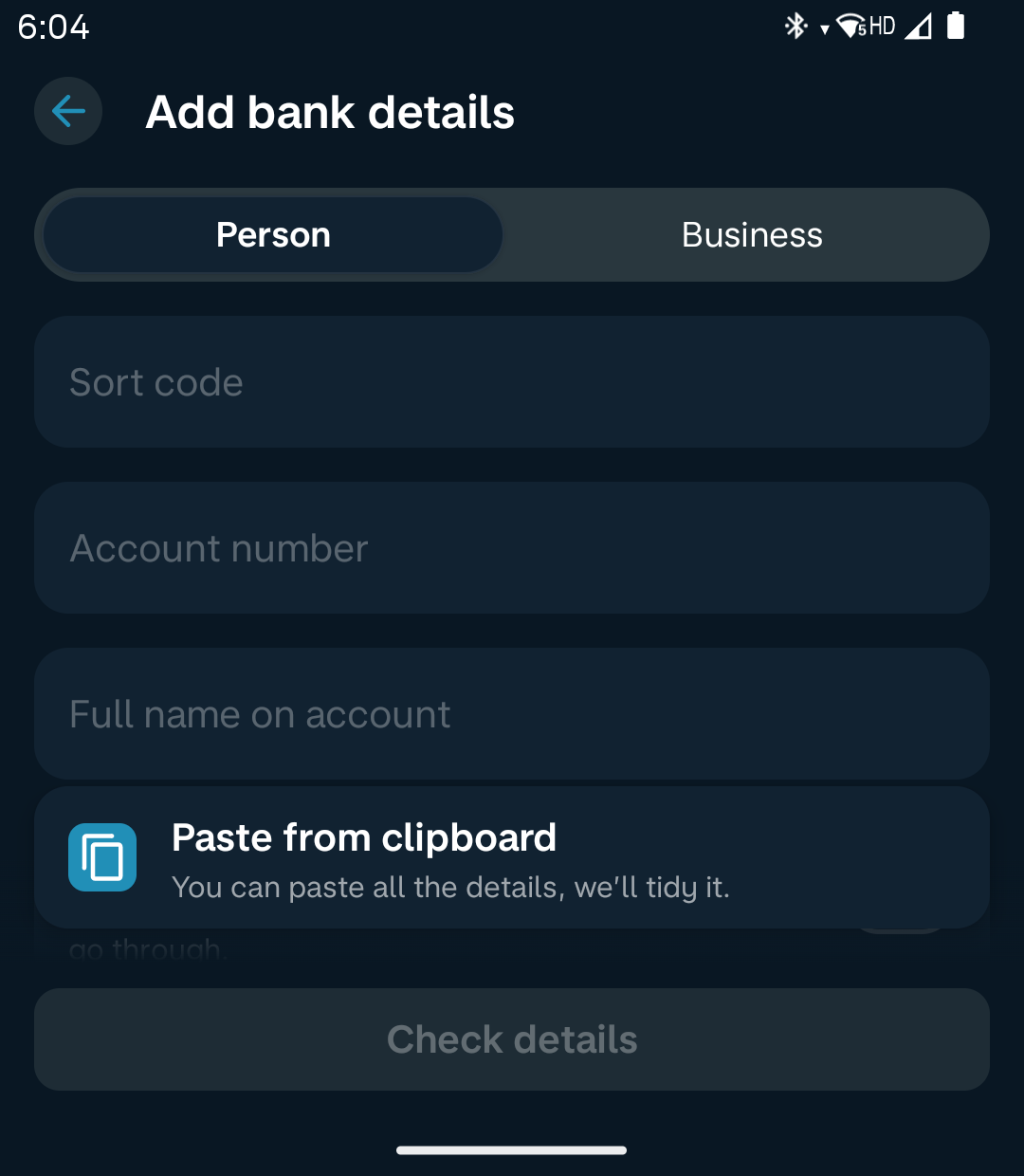Tap the Check details button

[512, 1039]
